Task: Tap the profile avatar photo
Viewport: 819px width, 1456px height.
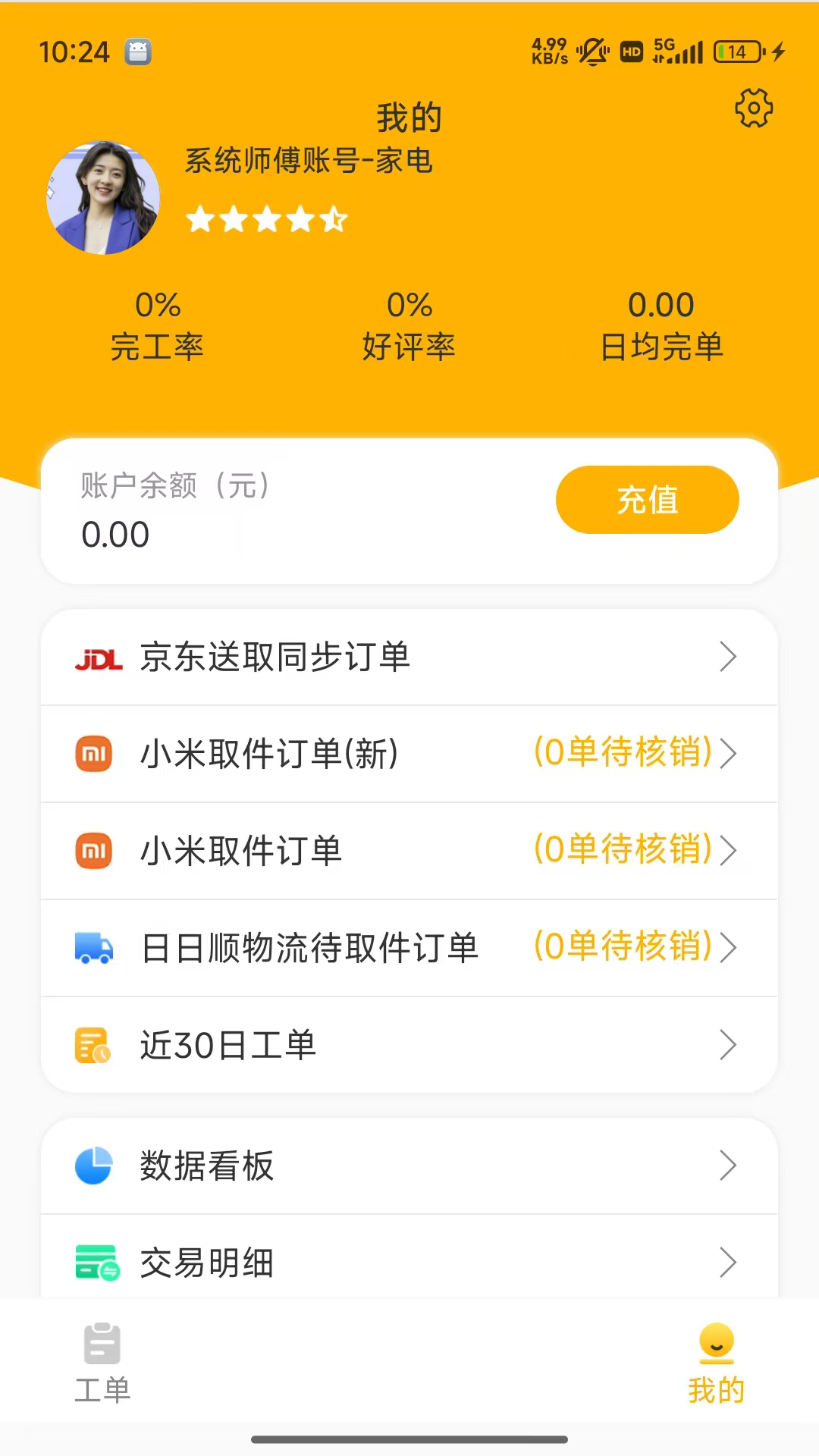Action: pos(103,198)
